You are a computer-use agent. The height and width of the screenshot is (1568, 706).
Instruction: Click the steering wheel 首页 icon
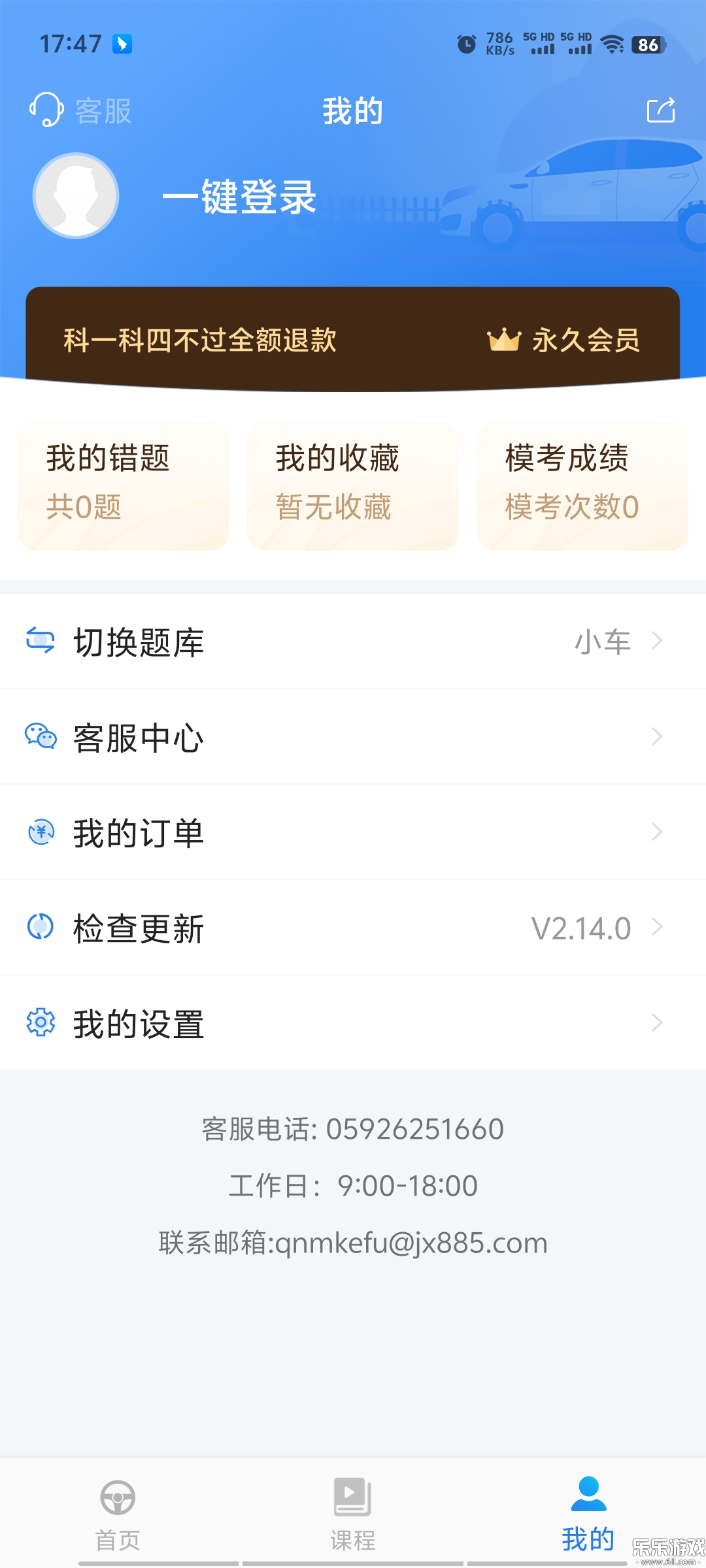116,1494
